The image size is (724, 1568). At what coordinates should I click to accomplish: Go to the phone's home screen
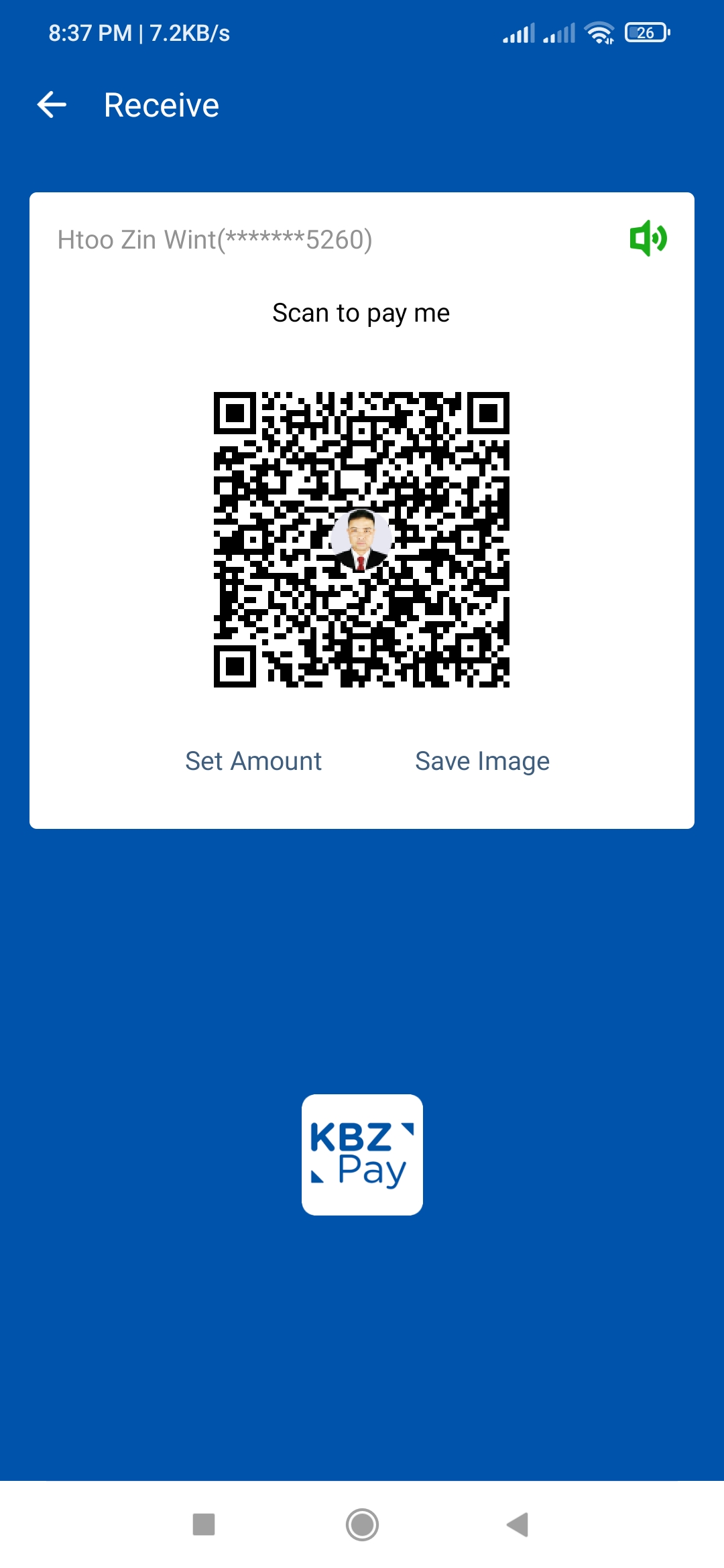362,1524
